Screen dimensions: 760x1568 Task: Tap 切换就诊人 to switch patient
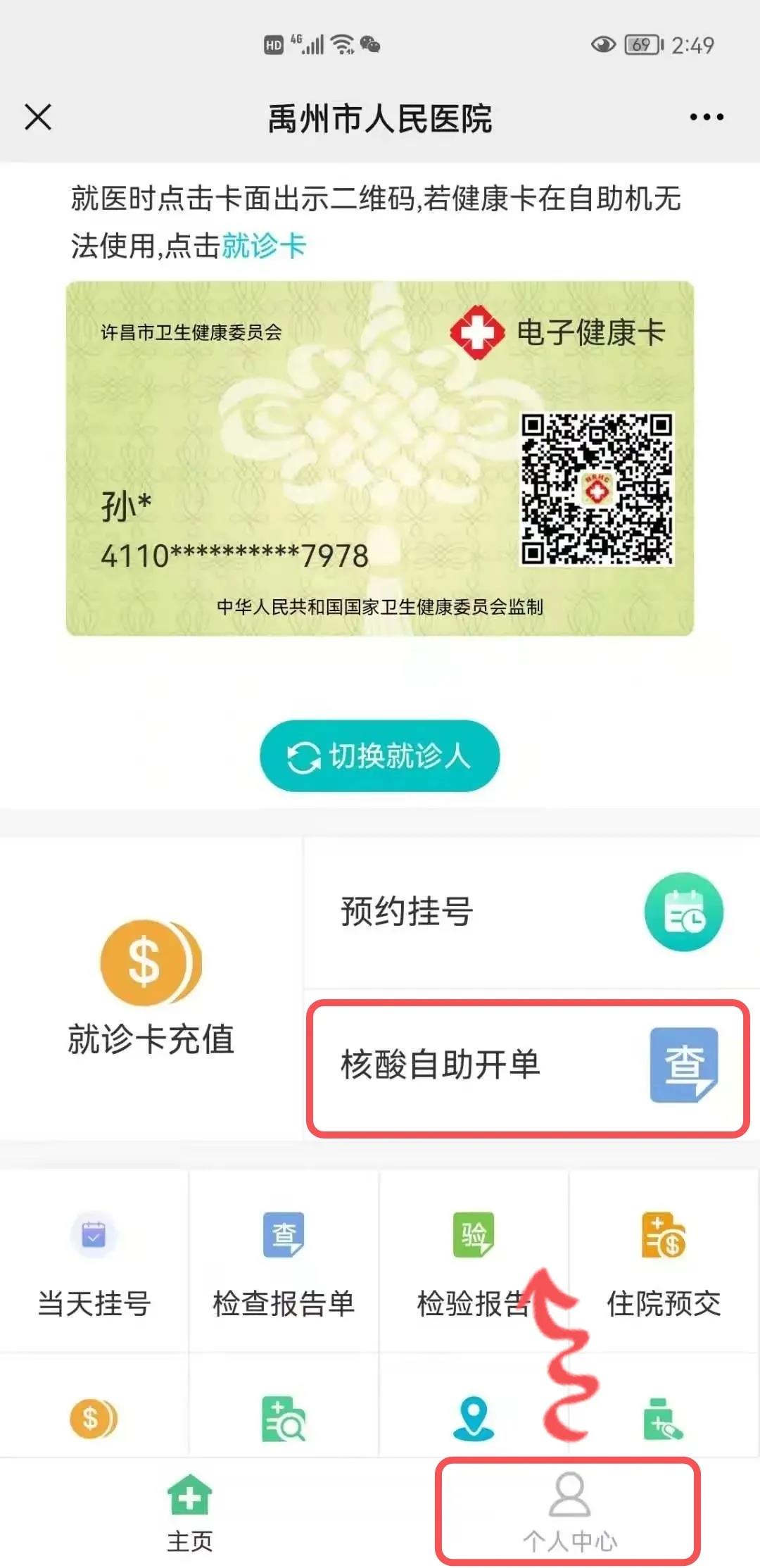[380, 756]
